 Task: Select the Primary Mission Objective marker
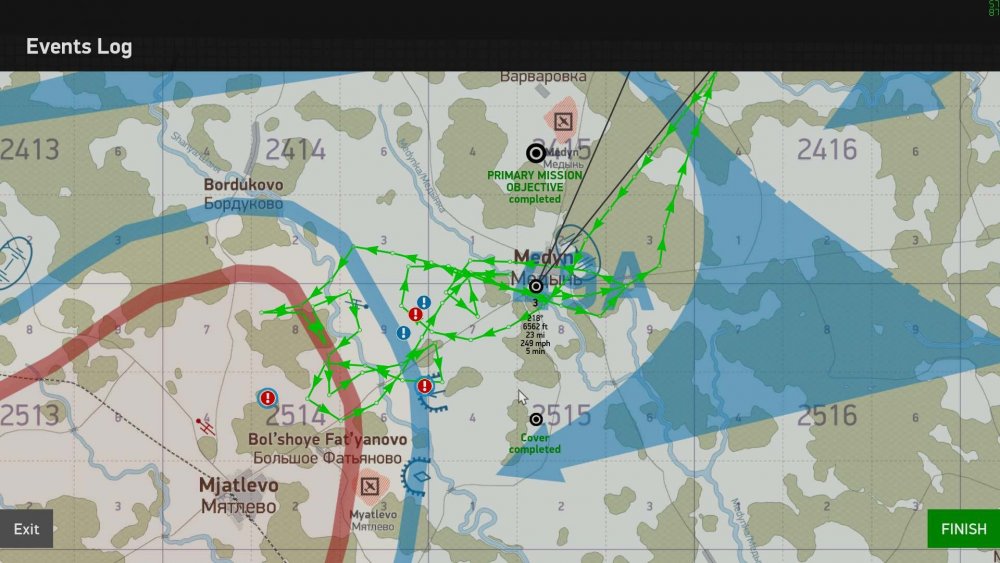click(536, 153)
